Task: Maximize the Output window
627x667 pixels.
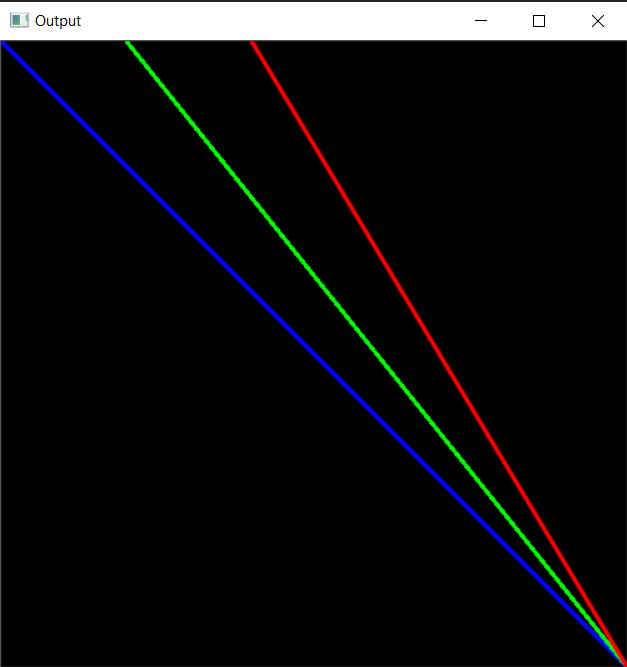Action: pyautogui.click(x=539, y=21)
